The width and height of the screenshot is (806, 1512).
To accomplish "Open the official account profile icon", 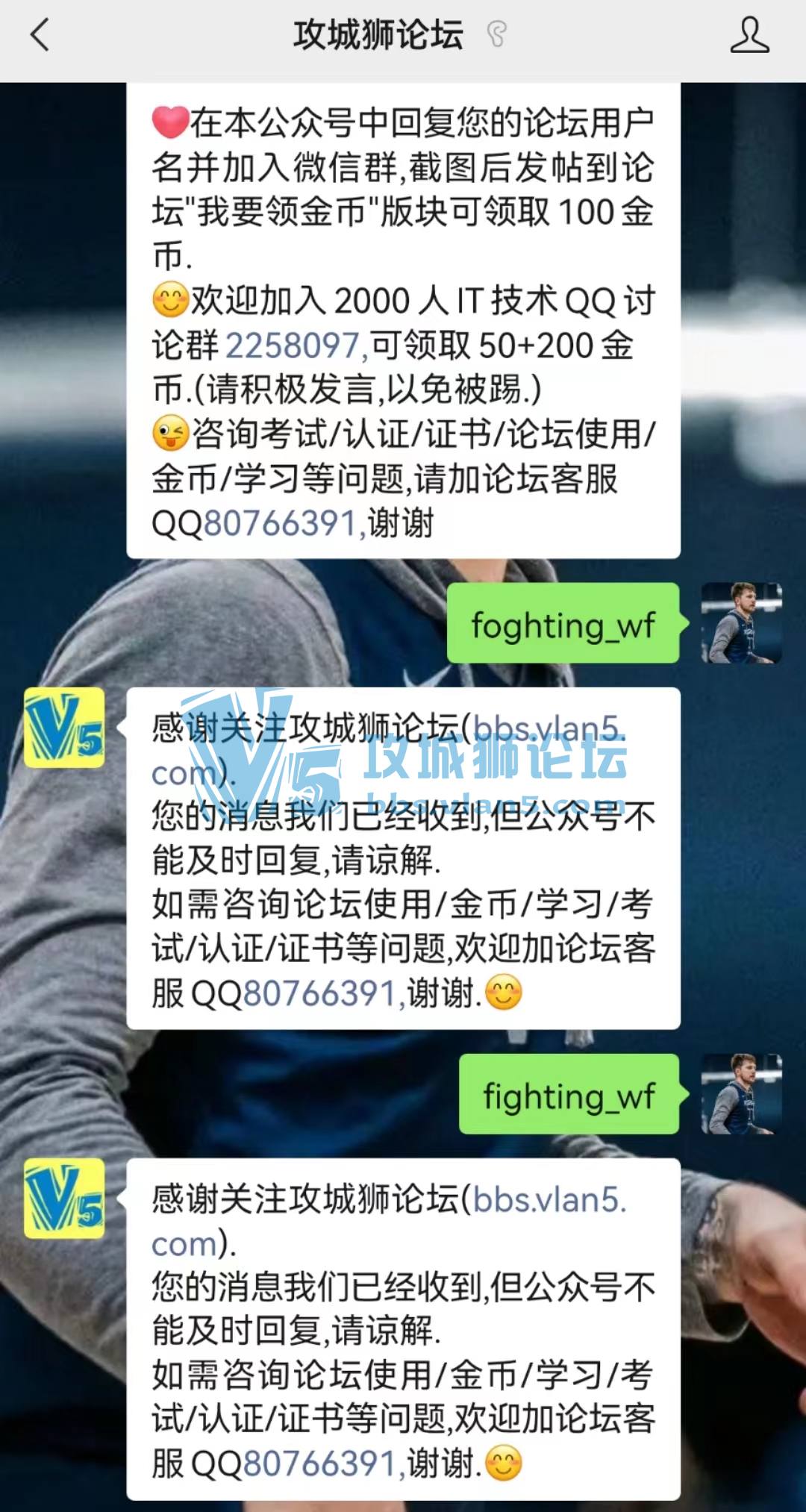I will (749, 36).
